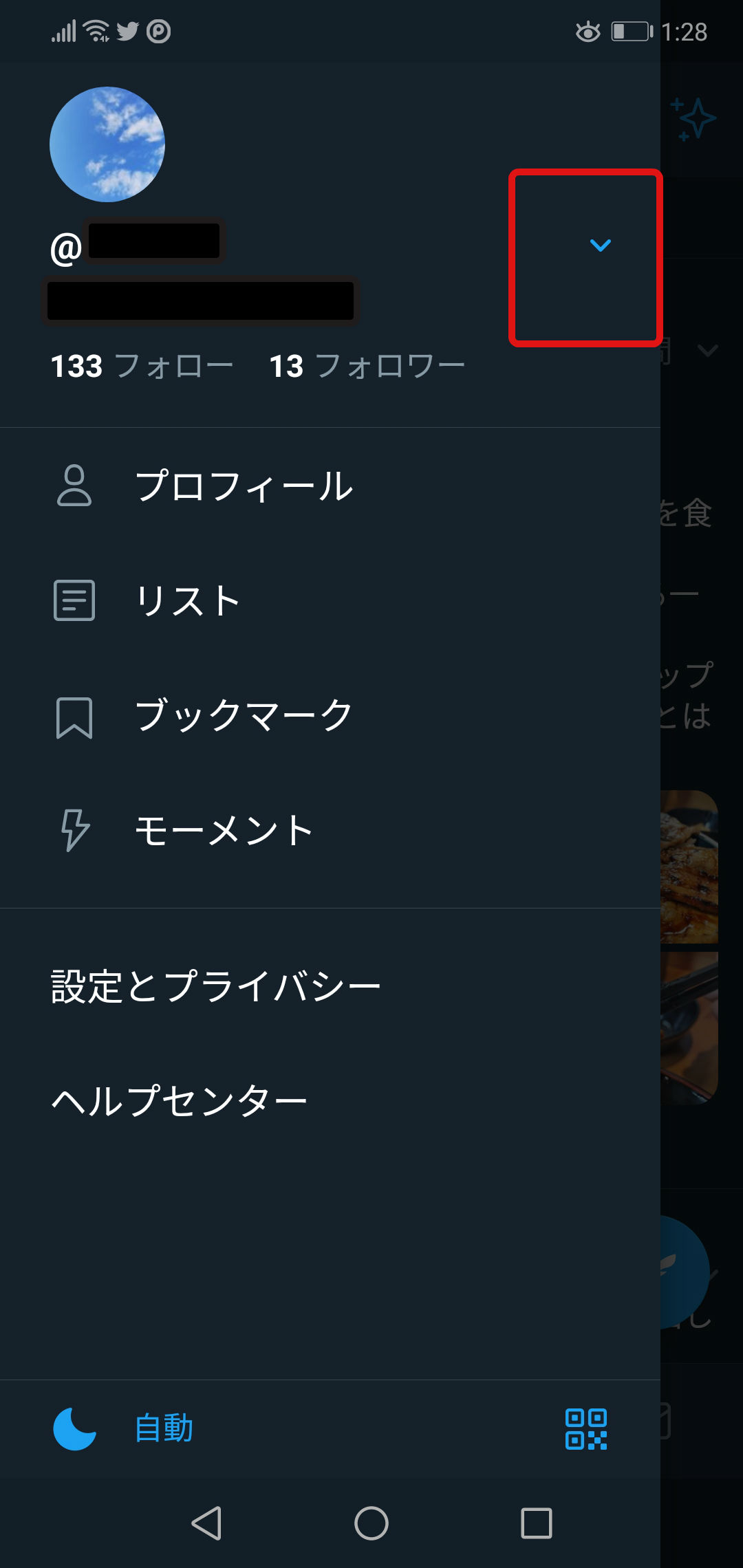Open the 133 フォロー following list
Viewport: 743px width, 1568px height.
pyautogui.click(x=142, y=366)
